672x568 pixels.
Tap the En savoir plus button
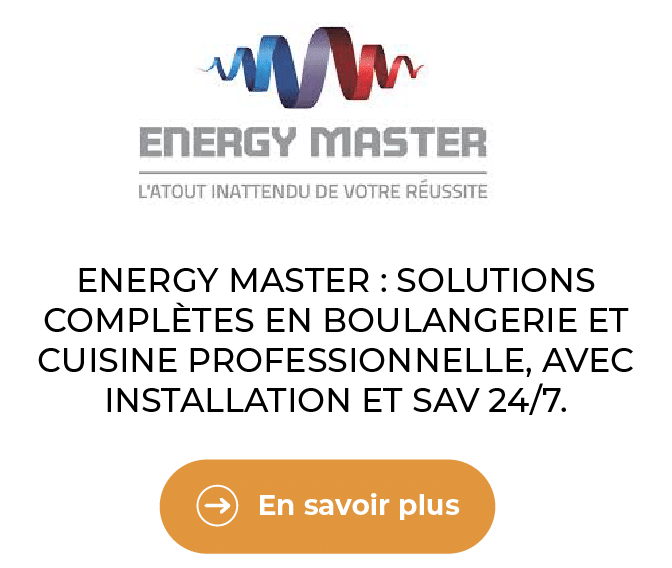tap(327, 505)
